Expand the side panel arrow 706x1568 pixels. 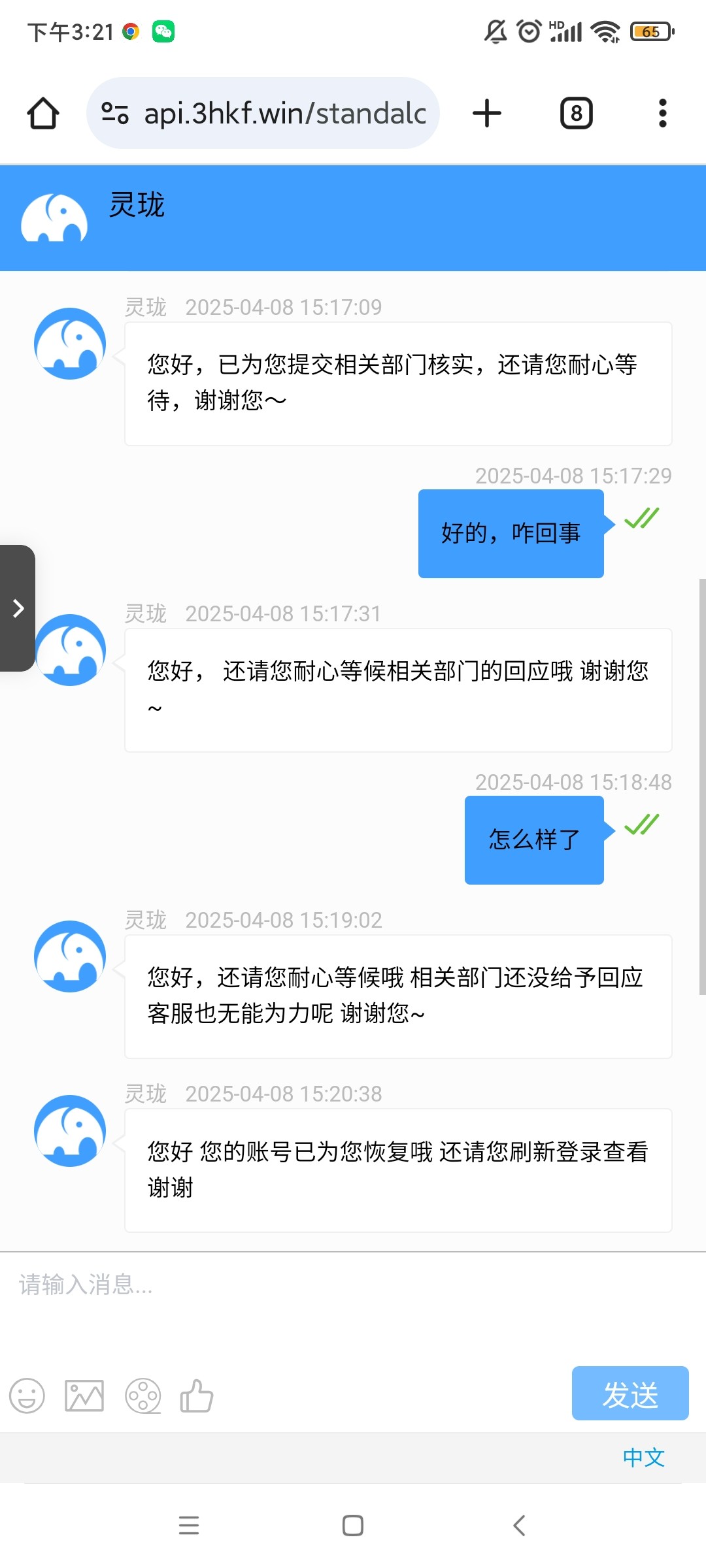(18, 608)
